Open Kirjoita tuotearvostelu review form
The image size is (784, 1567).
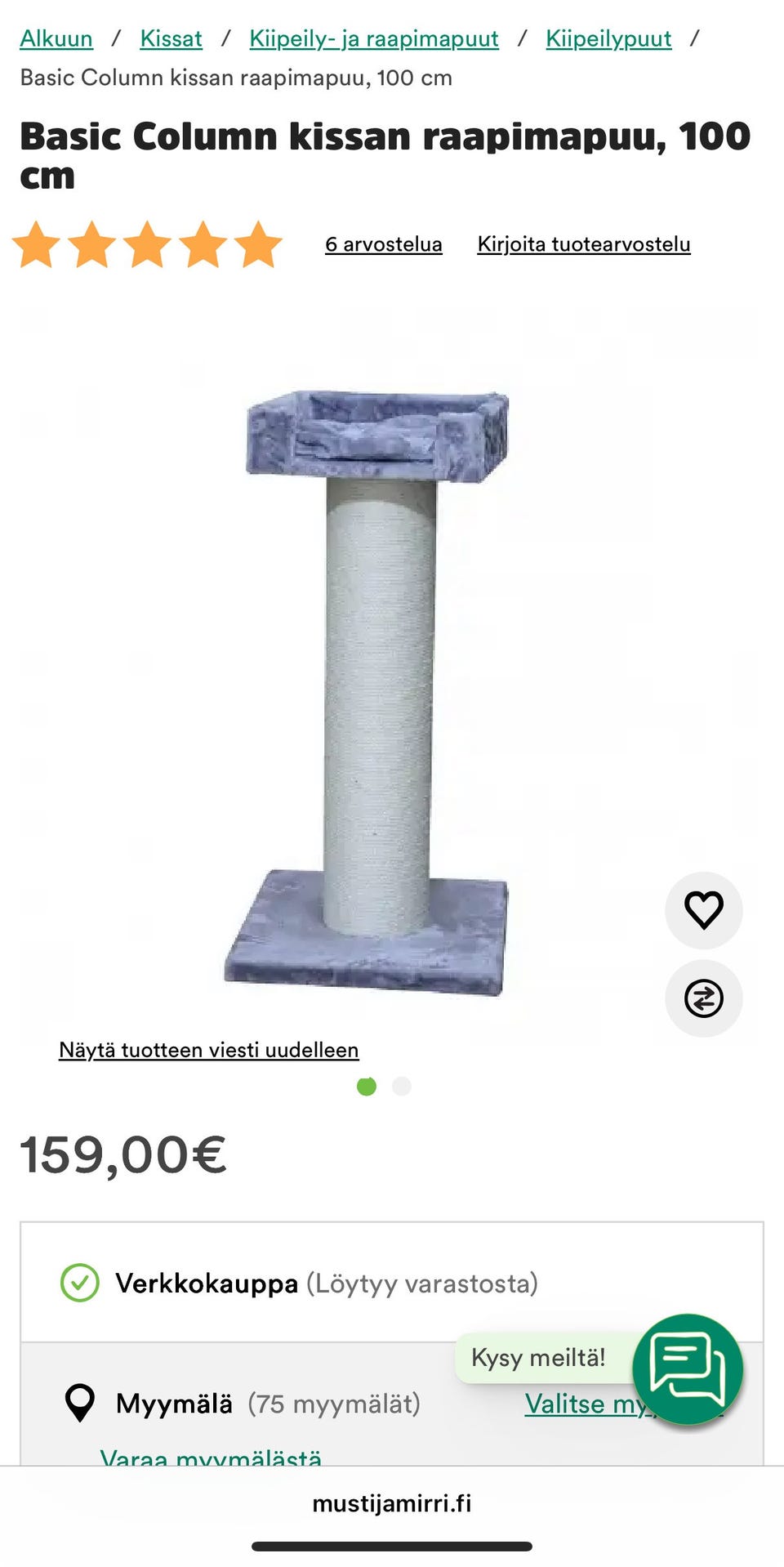(x=584, y=243)
